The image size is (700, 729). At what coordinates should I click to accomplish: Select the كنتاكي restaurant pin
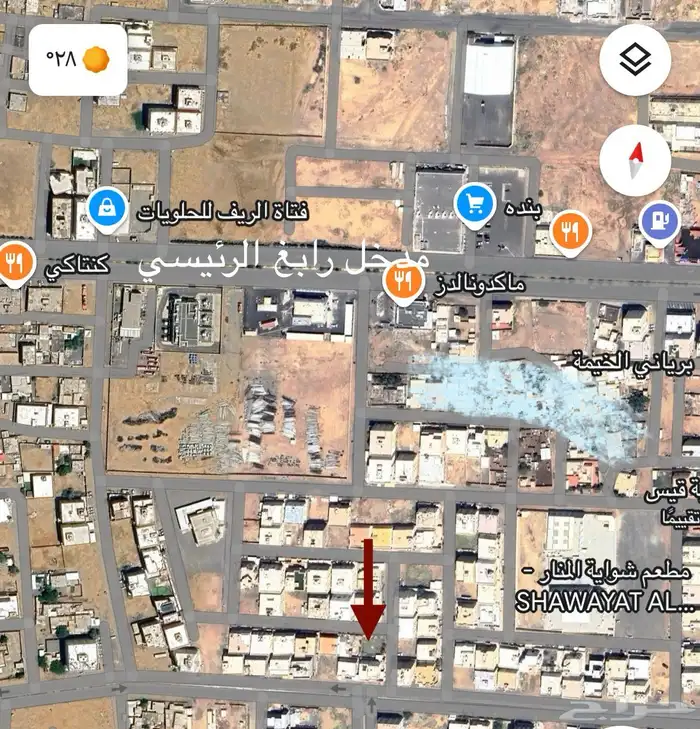15,264
